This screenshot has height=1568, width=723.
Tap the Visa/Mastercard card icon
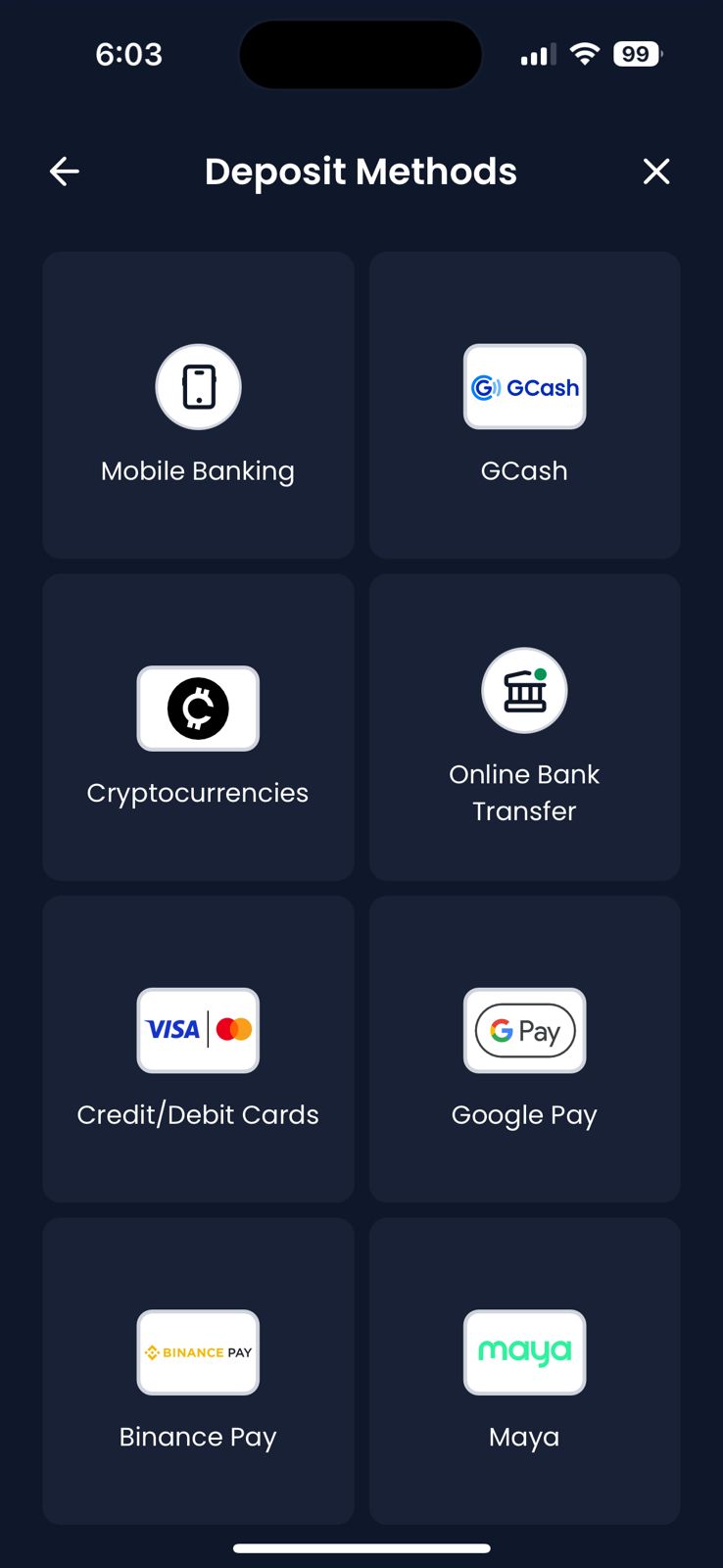click(x=198, y=1030)
